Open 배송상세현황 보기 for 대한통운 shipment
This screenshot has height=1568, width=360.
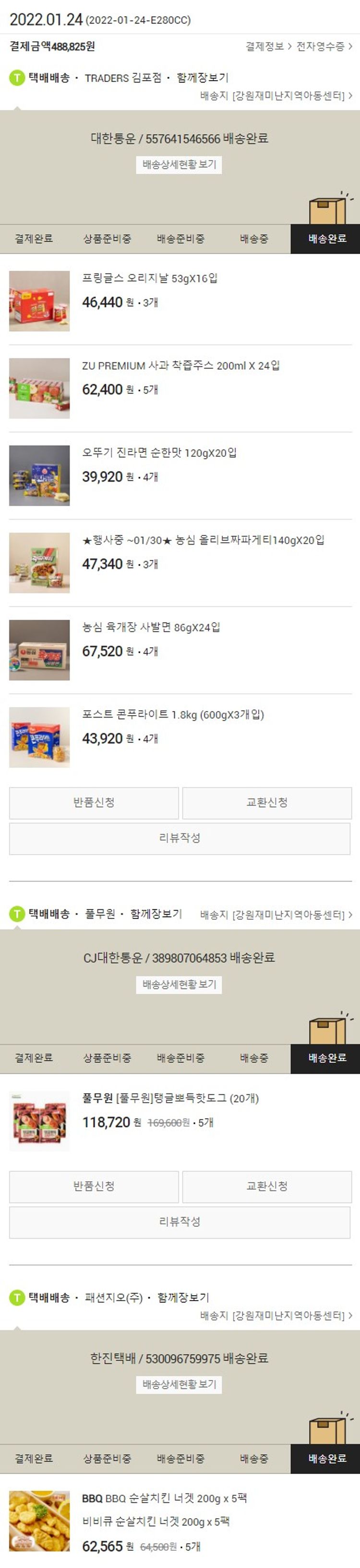pos(179,164)
